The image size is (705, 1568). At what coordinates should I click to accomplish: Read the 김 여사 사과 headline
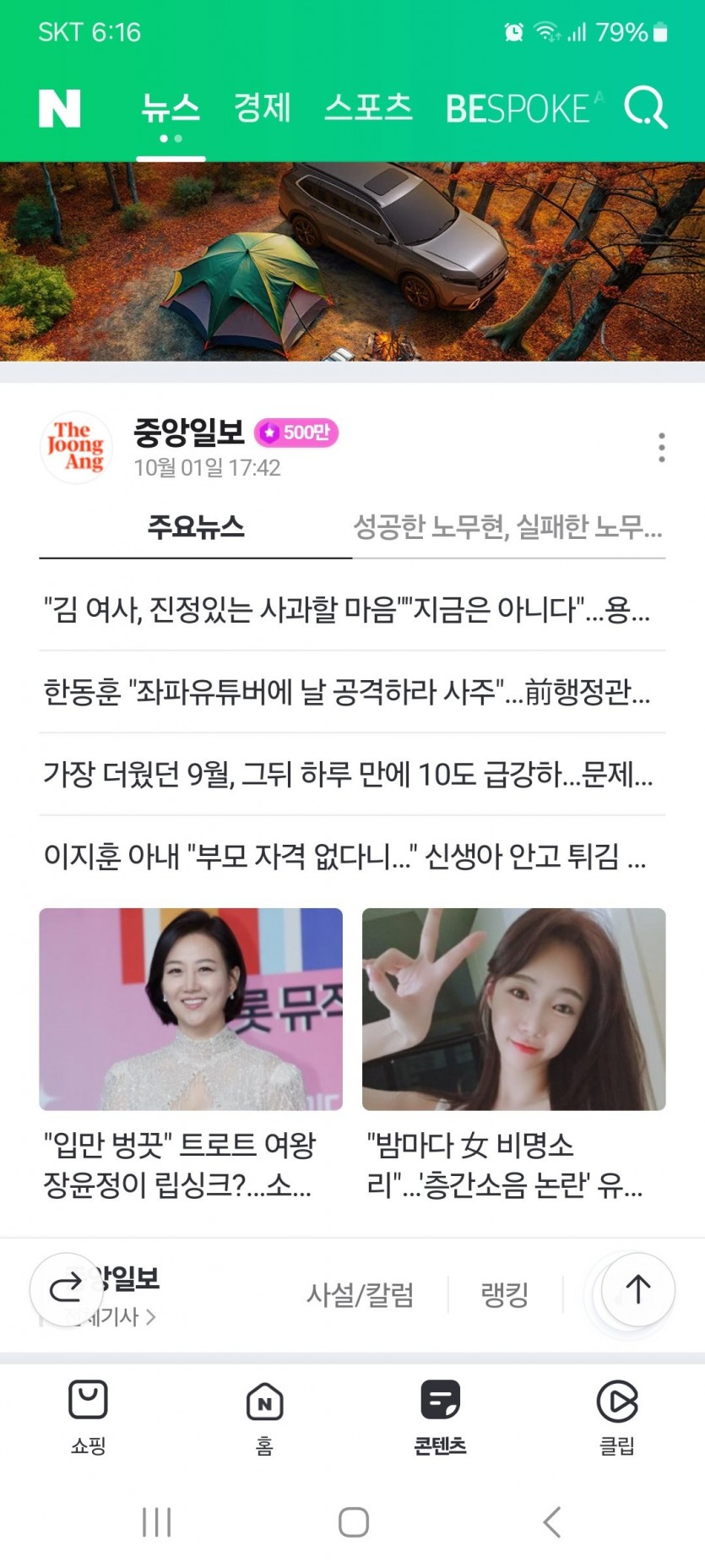(346, 609)
